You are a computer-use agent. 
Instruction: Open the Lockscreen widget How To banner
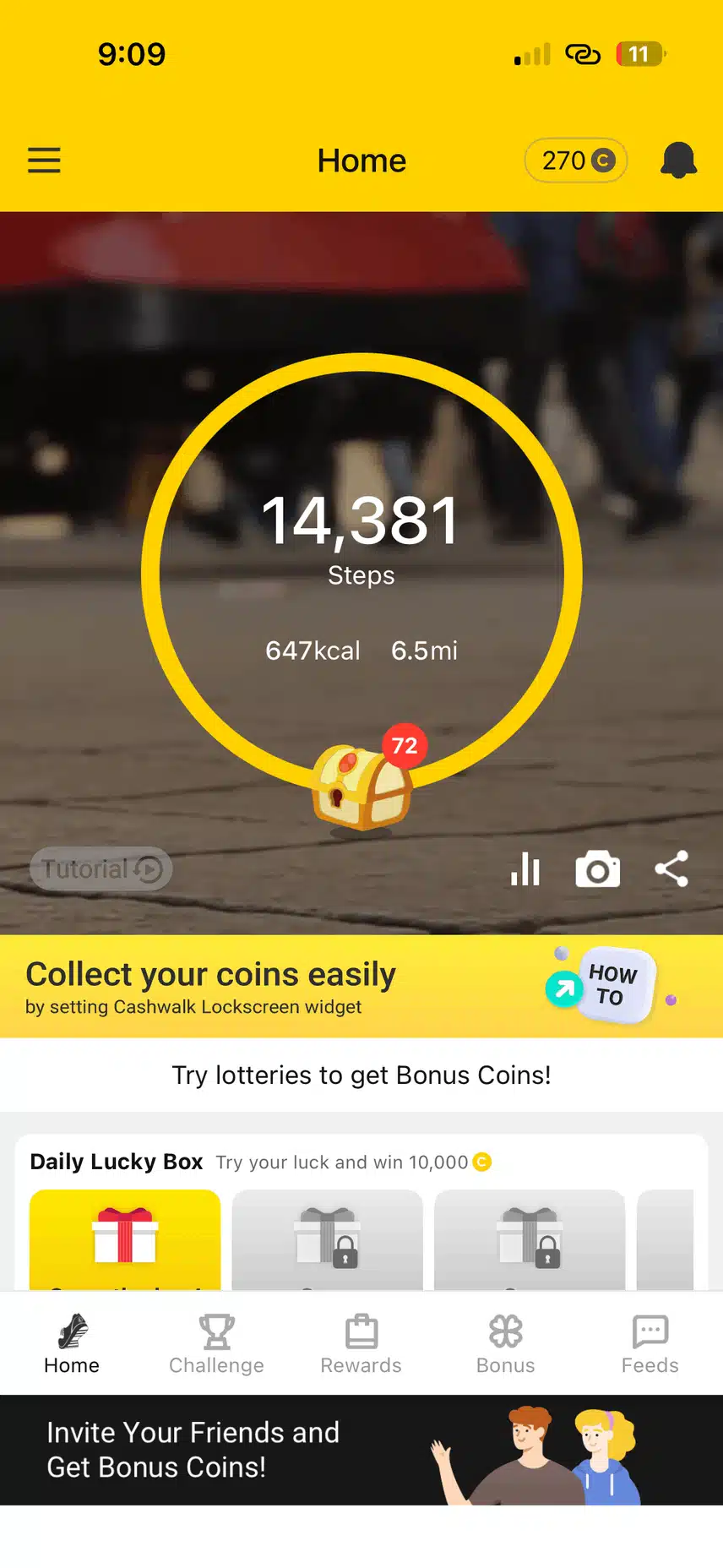click(x=361, y=986)
